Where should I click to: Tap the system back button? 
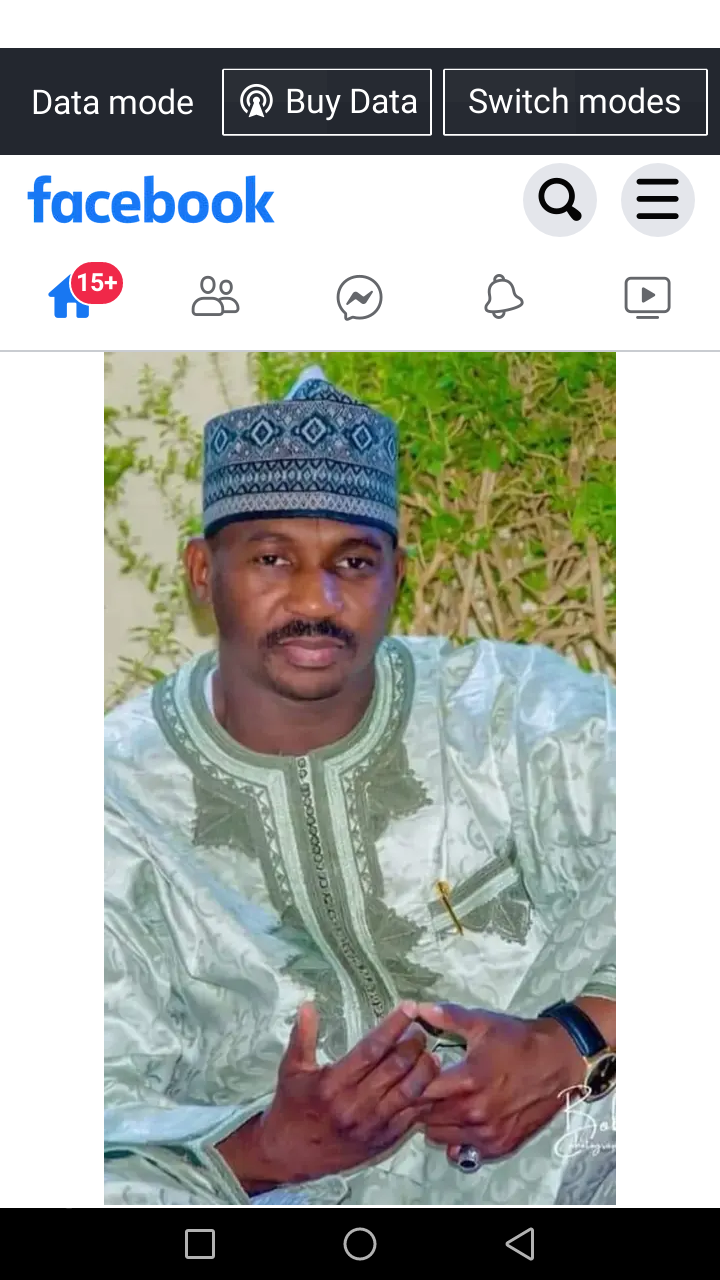tap(520, 1244)
